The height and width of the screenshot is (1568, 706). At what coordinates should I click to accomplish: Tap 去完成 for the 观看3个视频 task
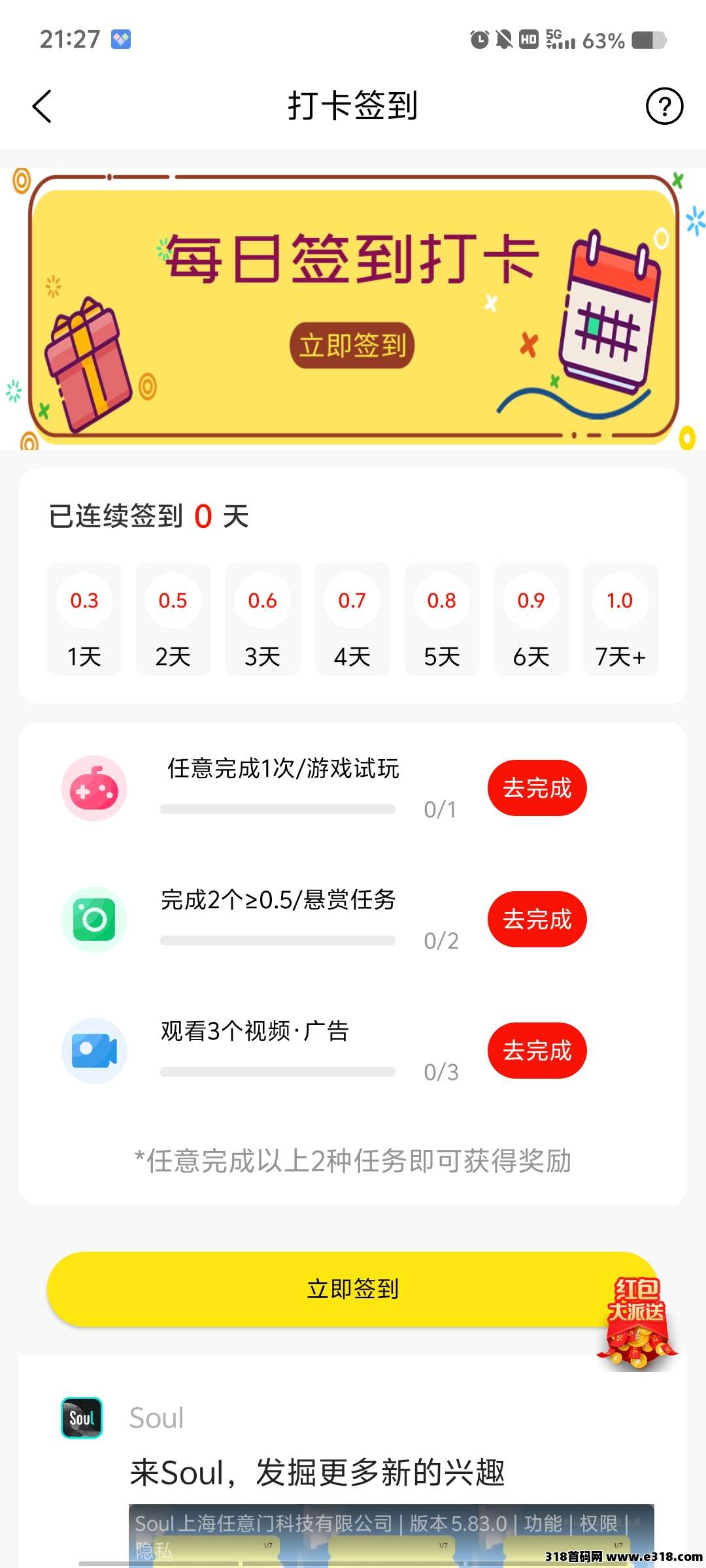(x=537, y=1051)
